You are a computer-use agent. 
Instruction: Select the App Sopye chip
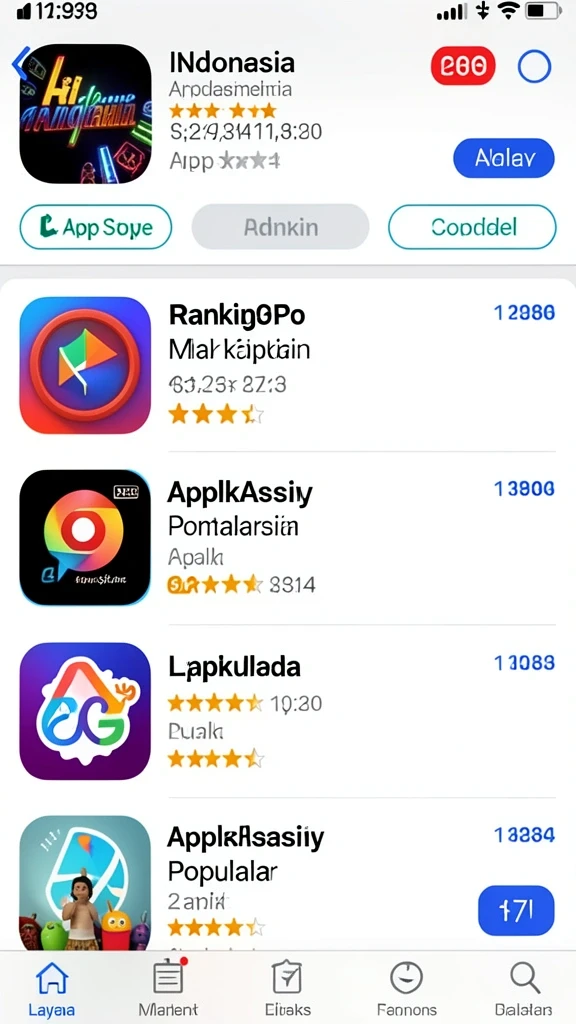point(96,227)
